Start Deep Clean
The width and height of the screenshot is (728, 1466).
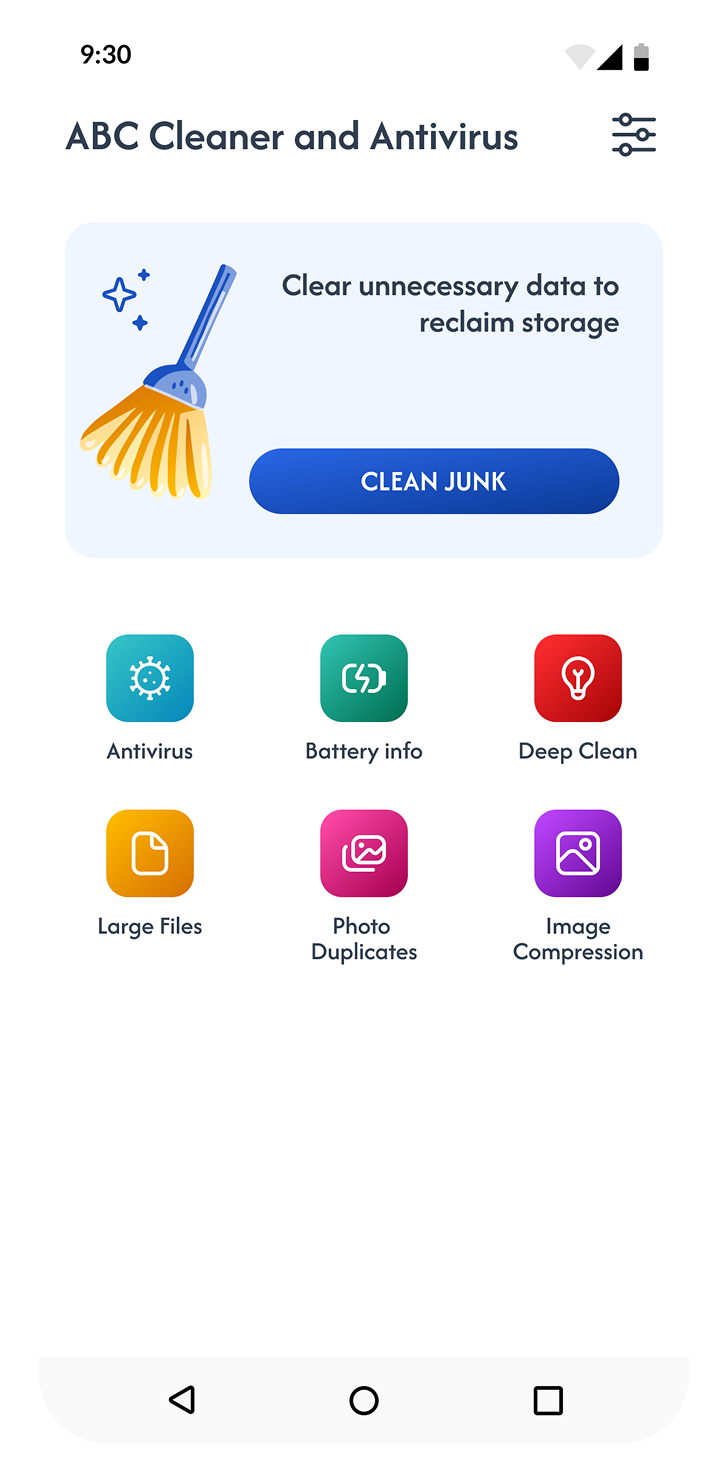578,678
